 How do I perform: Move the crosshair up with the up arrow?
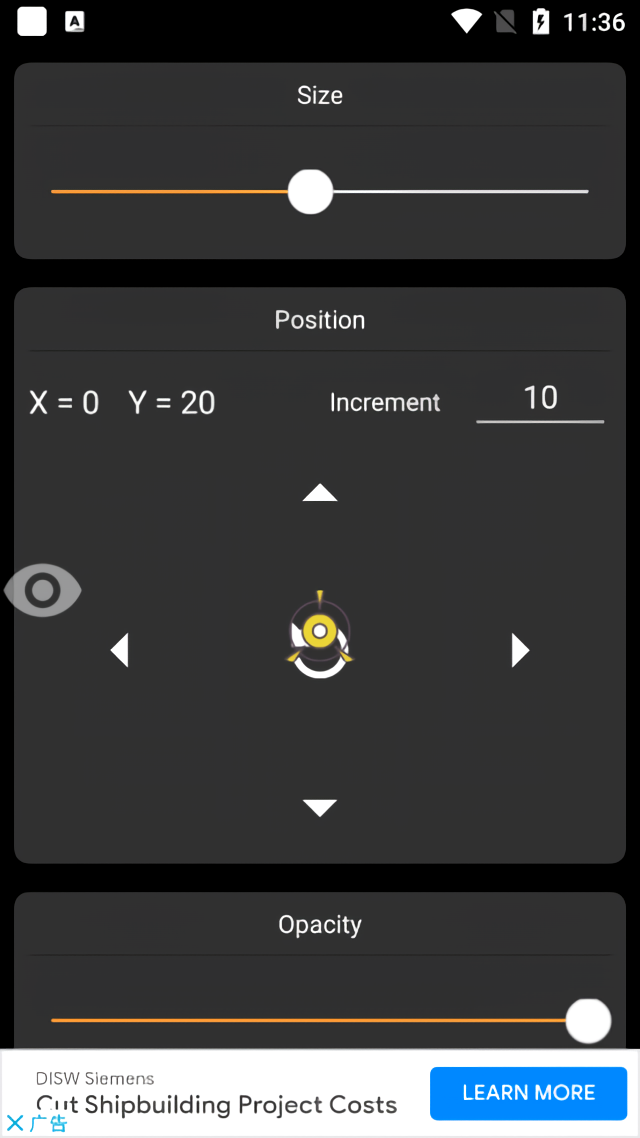[320, 493]
